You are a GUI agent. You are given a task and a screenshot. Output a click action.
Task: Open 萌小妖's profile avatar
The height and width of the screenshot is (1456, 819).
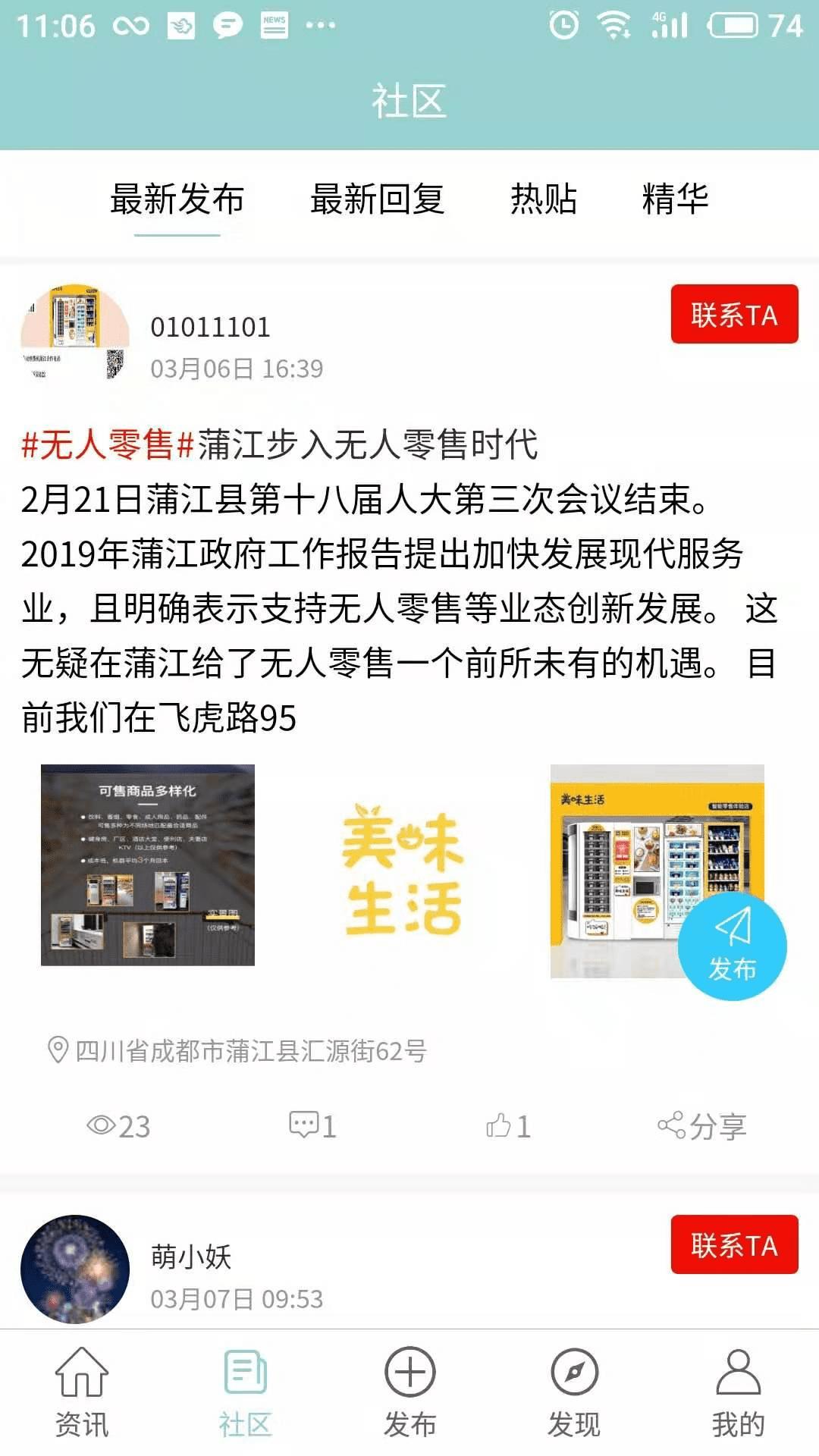(74, 1269)
